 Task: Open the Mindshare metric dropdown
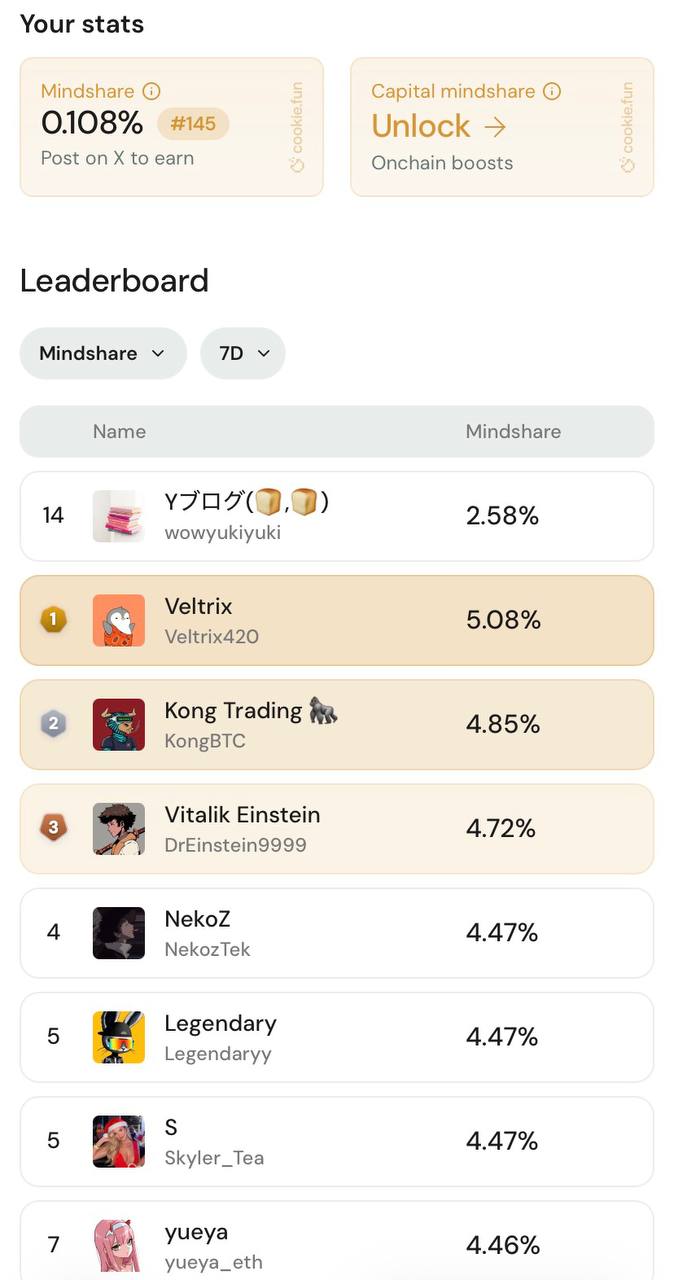(x=102, y=353)
